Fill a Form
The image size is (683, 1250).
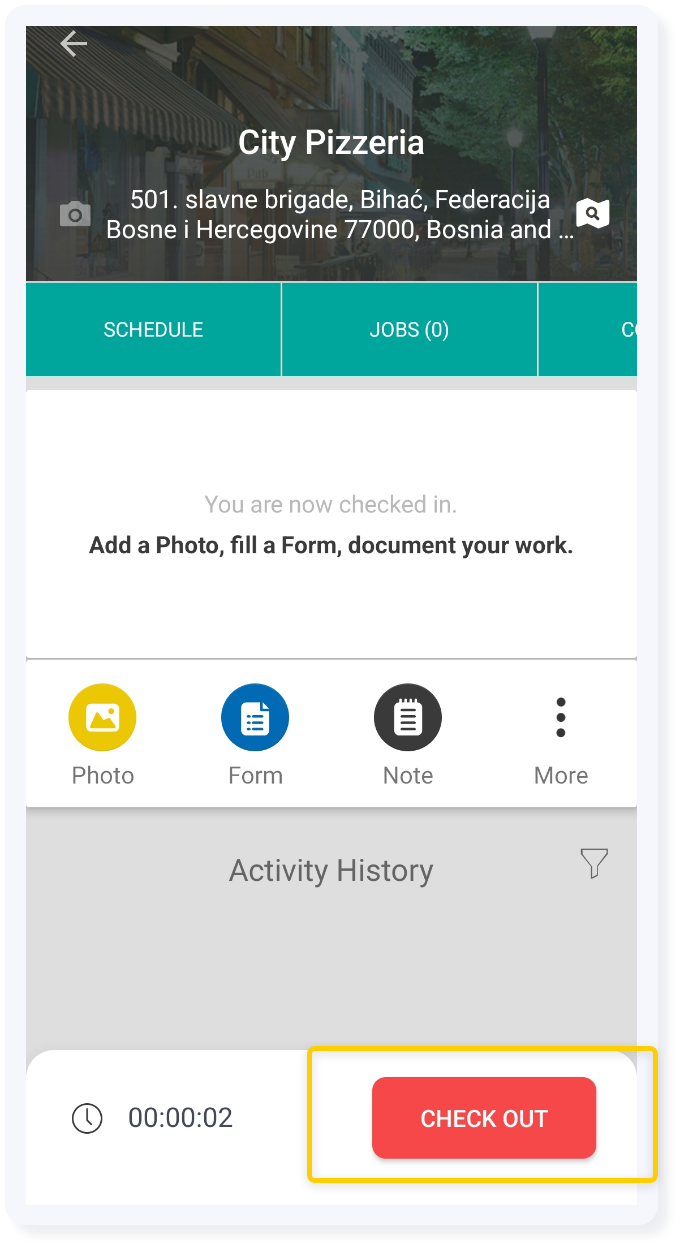pos(255,736)
